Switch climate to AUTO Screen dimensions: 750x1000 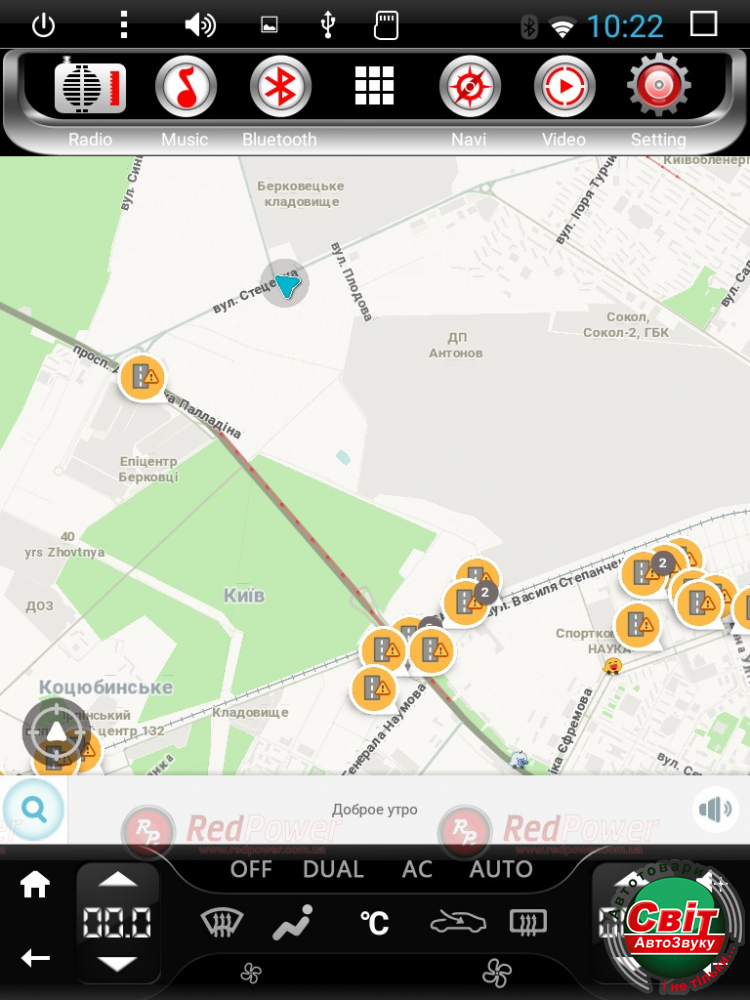pos(501,869)
